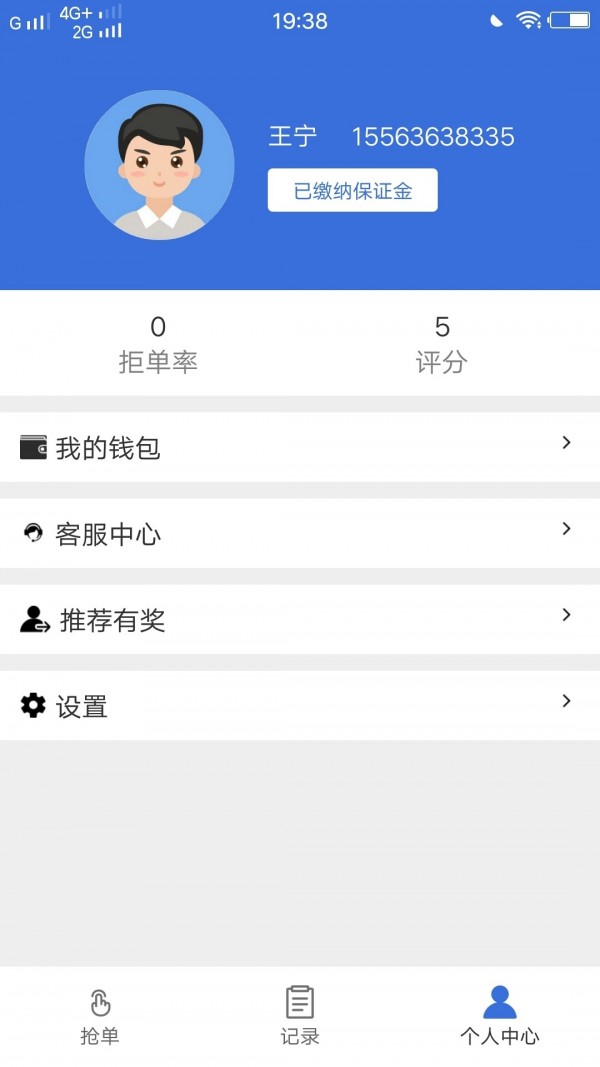This screenshot has height=1067, width=600.
Task: Select the 个人中心 tab
Action: coord(499,1014)
